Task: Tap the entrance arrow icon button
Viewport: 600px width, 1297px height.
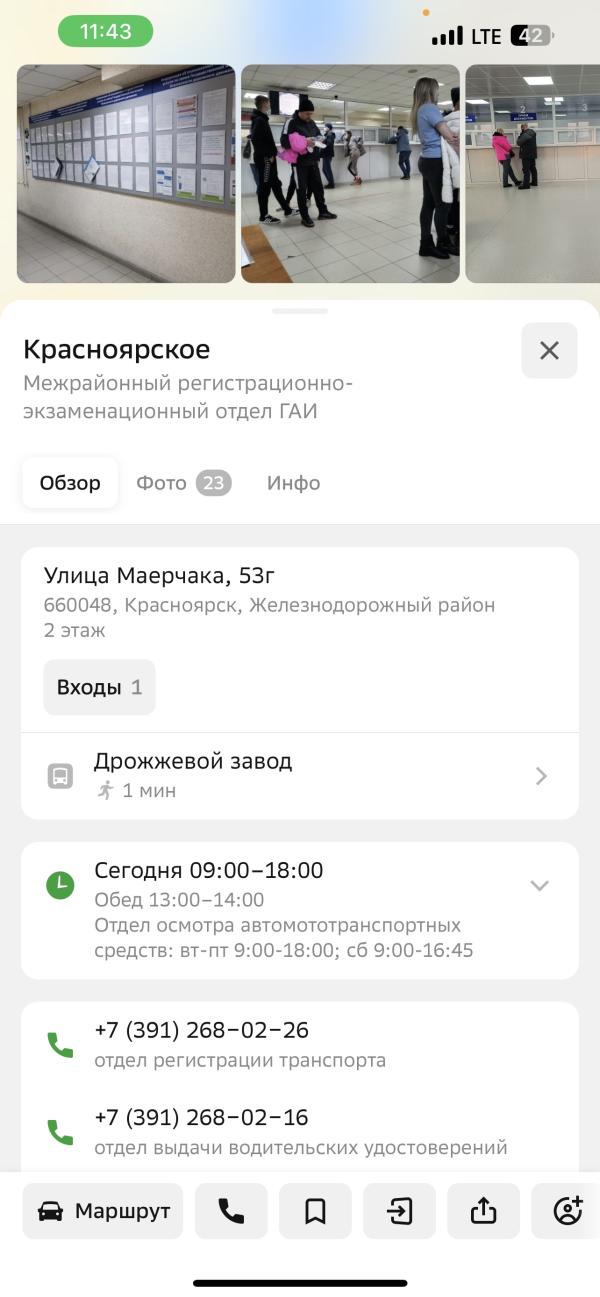Action: pos(399,1211)
